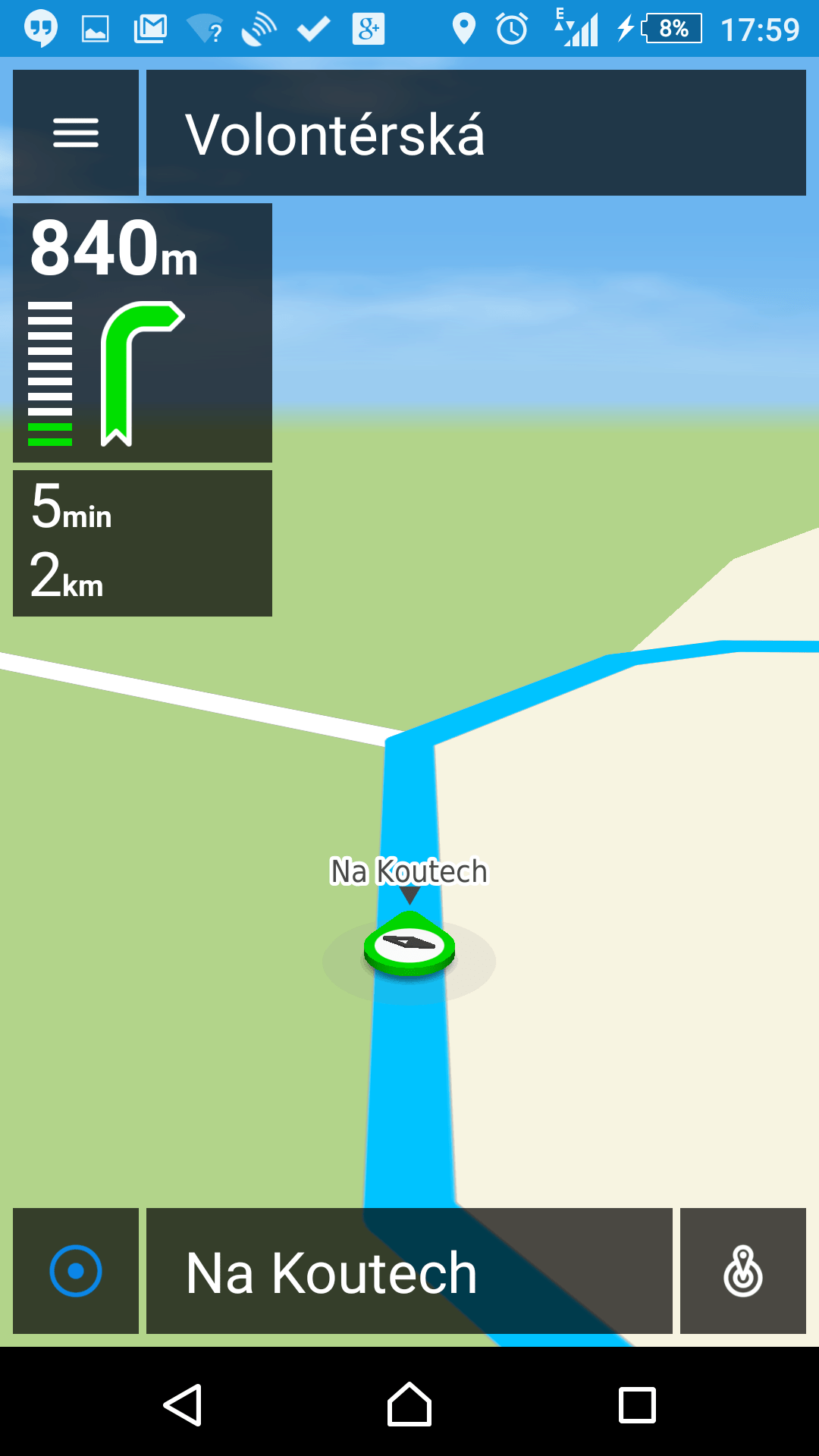This screenshot has width=819, height=1456.
Task: Tap the Na Koutech current street bar
Action: click(x=409, y=1271)
